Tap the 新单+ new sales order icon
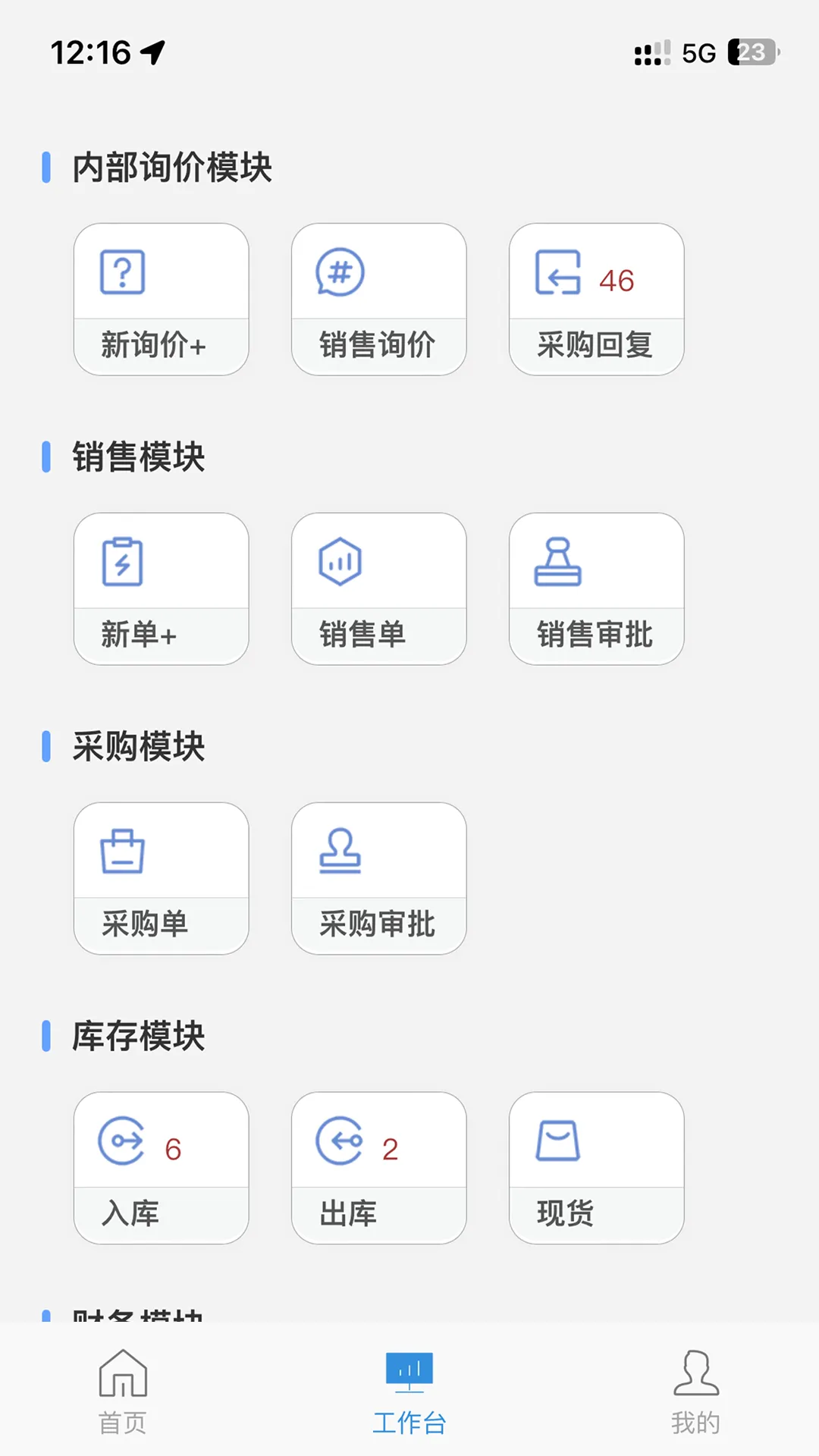The height and width of the screenshot is (1456, 819). point(161,589)
